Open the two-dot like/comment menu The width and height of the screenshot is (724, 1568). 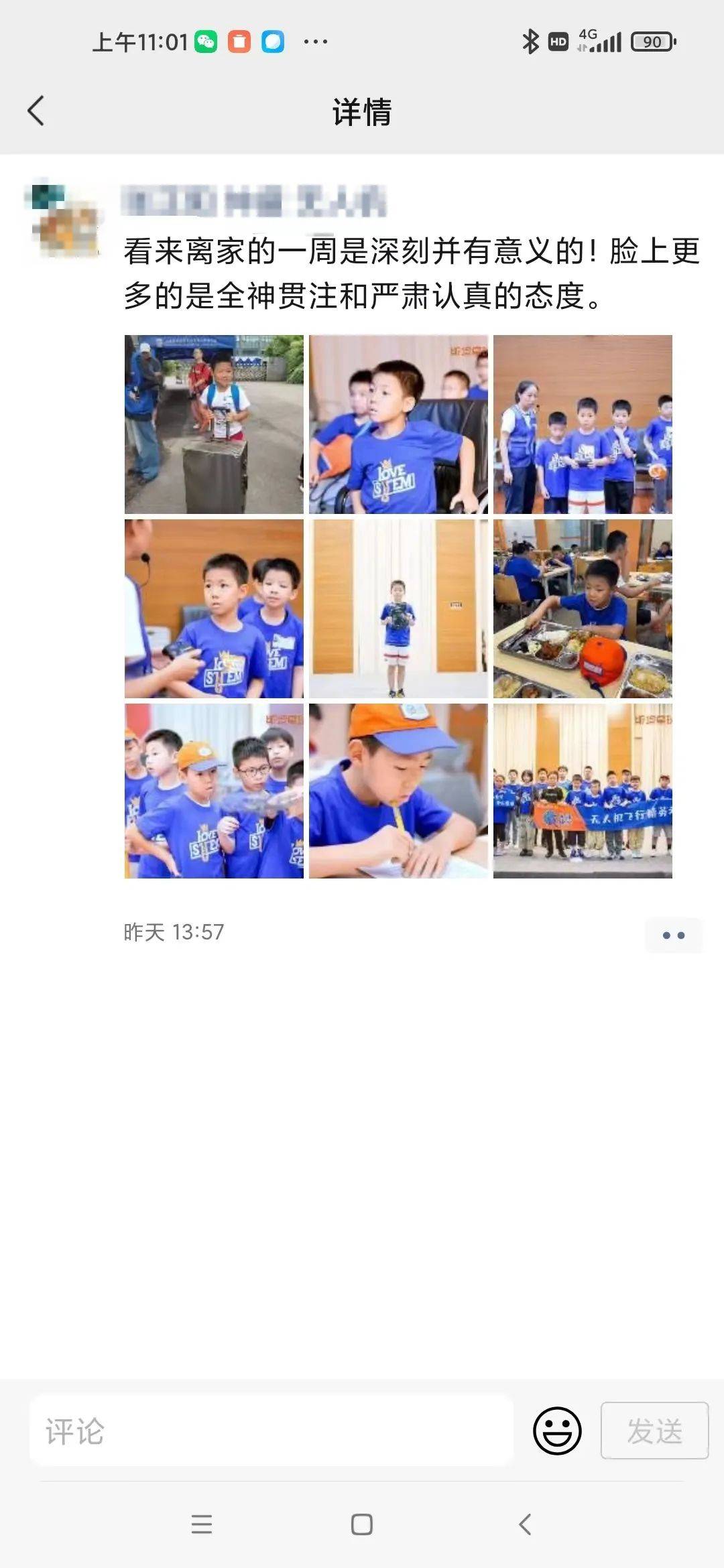[x=673, y=935]
